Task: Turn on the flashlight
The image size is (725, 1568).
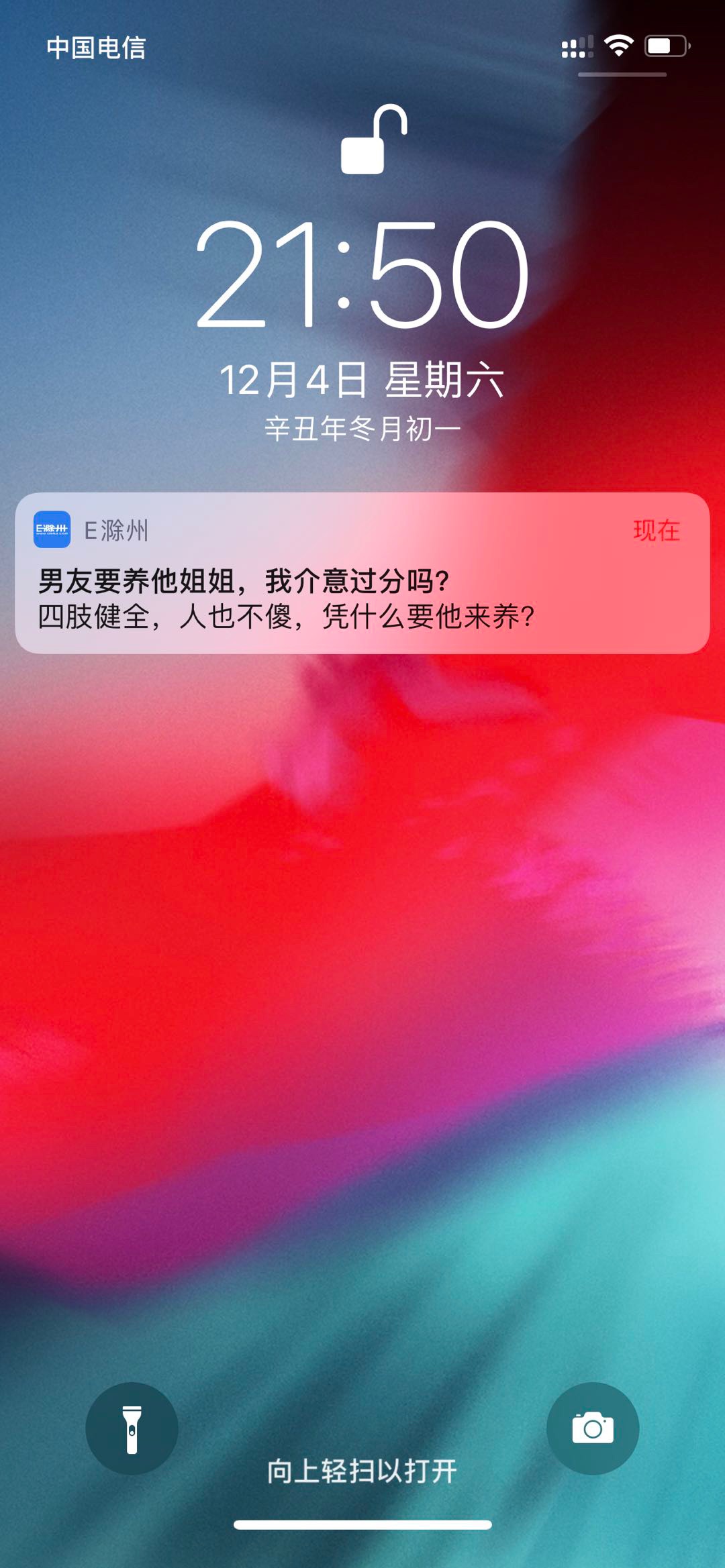Action: tap(132, 1428)
